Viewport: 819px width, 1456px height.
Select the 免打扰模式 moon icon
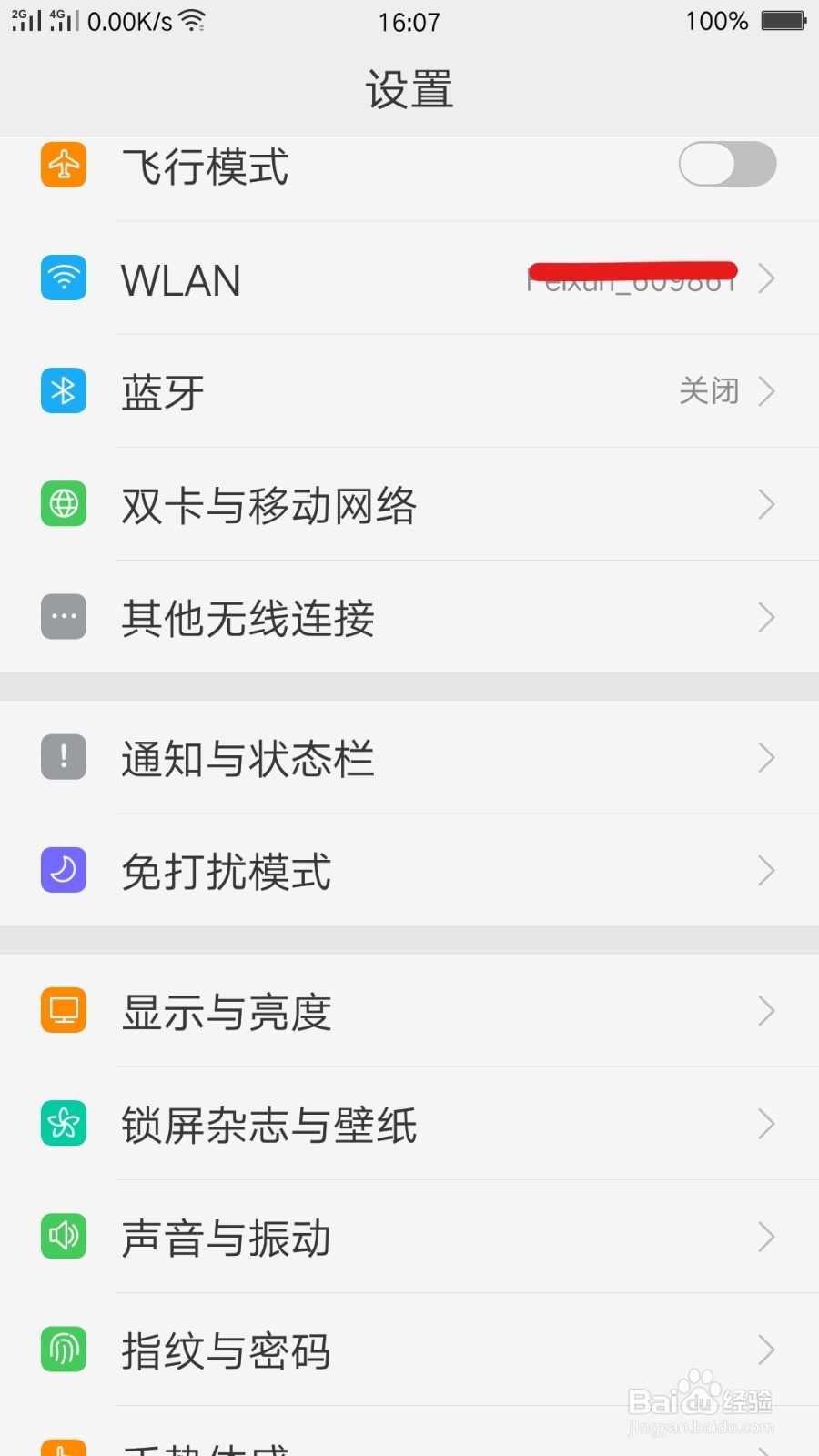63,871
